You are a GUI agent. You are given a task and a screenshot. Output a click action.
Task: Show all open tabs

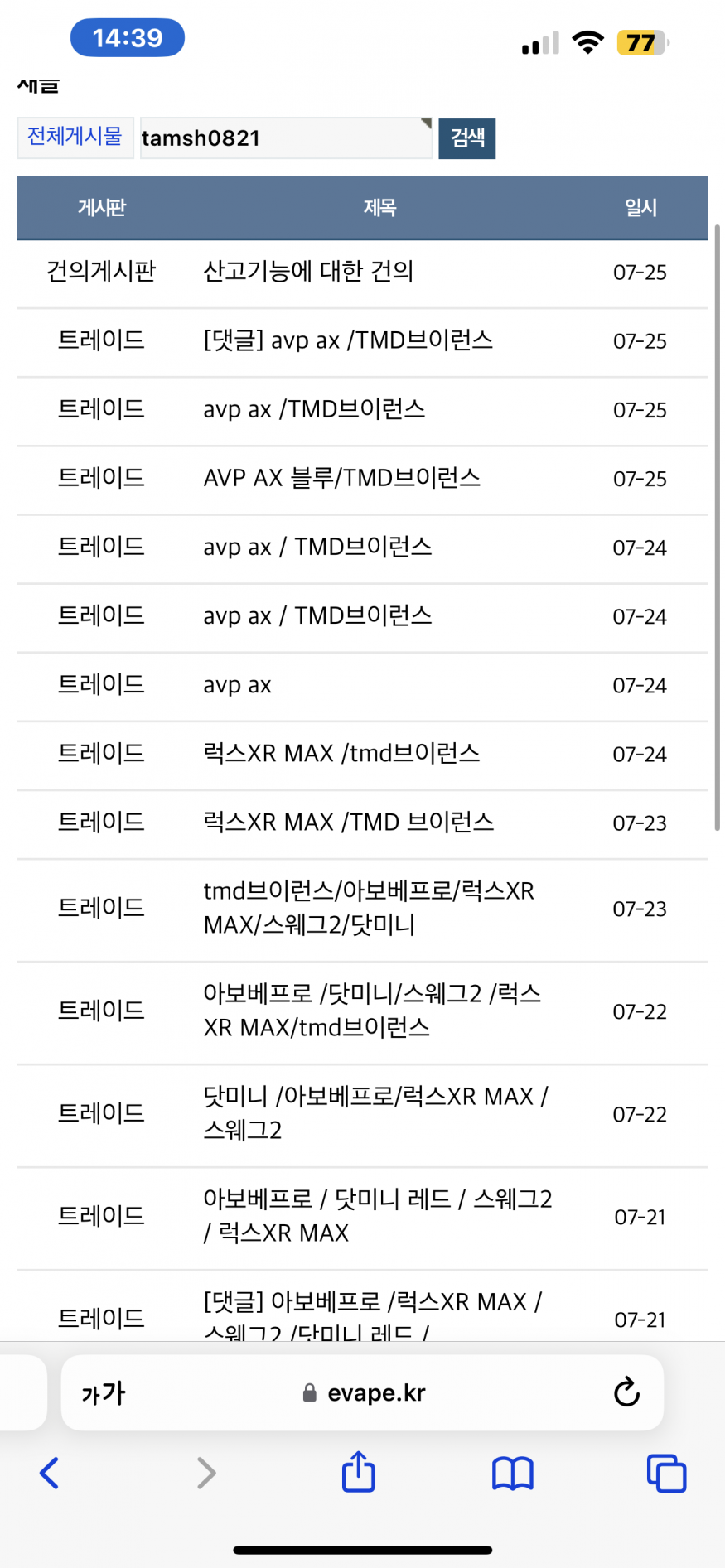coord(666,1474)
